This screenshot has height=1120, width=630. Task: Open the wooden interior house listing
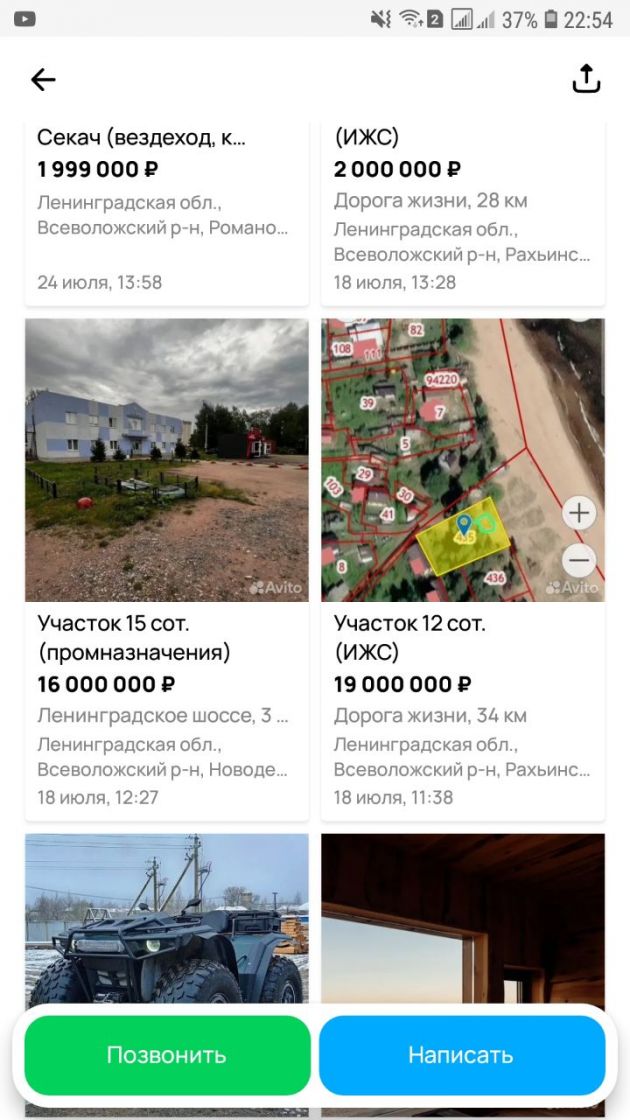pos(462,920)
